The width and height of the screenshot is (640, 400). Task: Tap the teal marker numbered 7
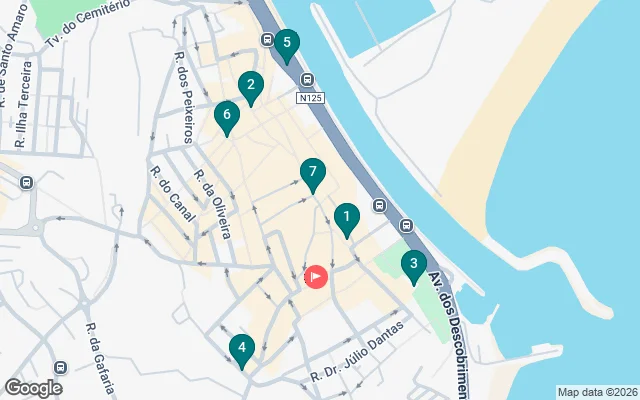(x=313, y=174)
